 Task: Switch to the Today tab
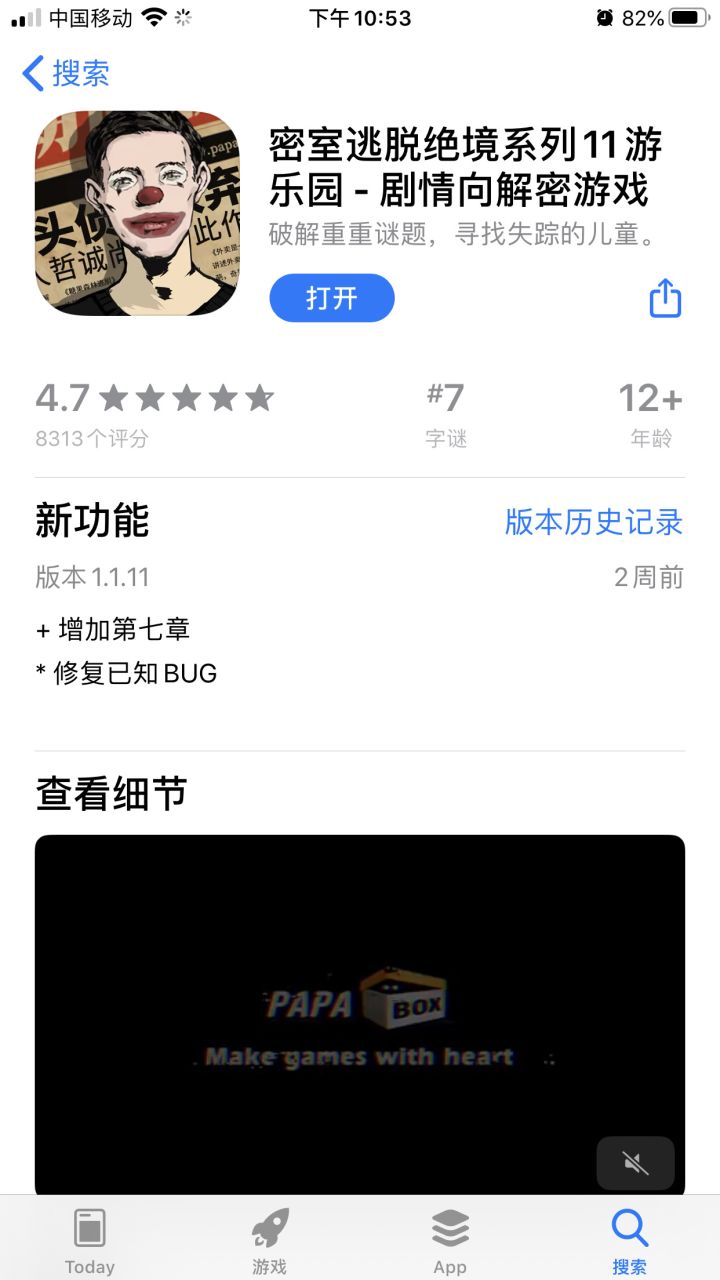[x=90, y=1240]
